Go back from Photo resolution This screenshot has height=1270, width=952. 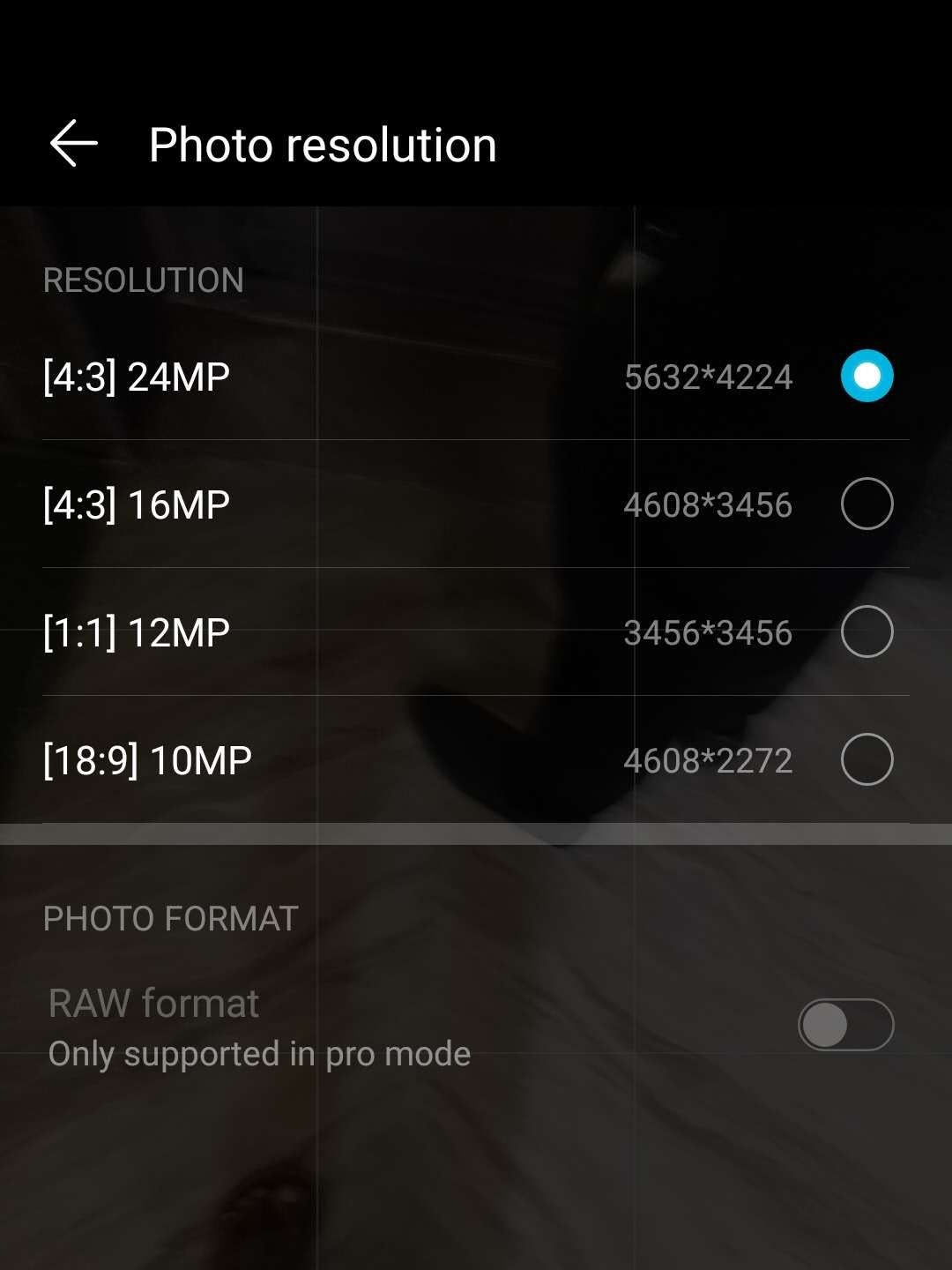click(74, 144)
